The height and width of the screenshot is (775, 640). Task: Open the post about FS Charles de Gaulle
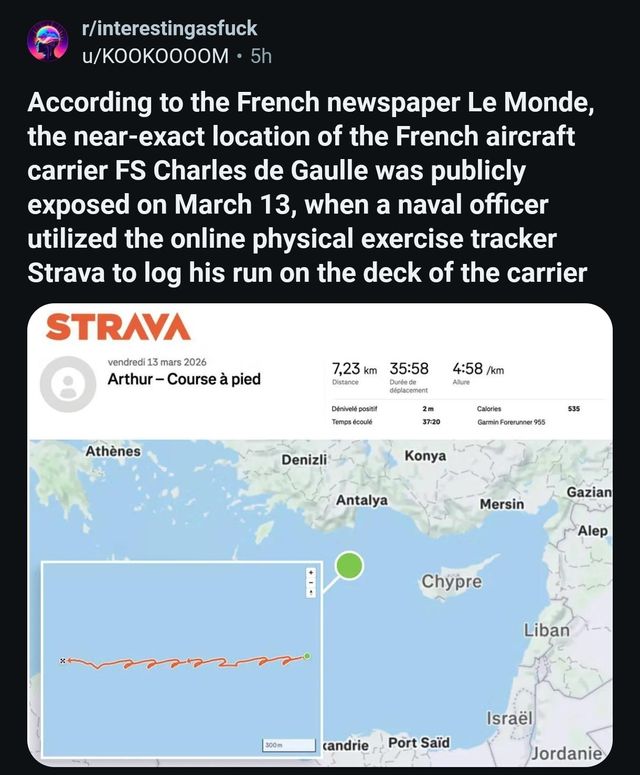click(x=311, y=187)
